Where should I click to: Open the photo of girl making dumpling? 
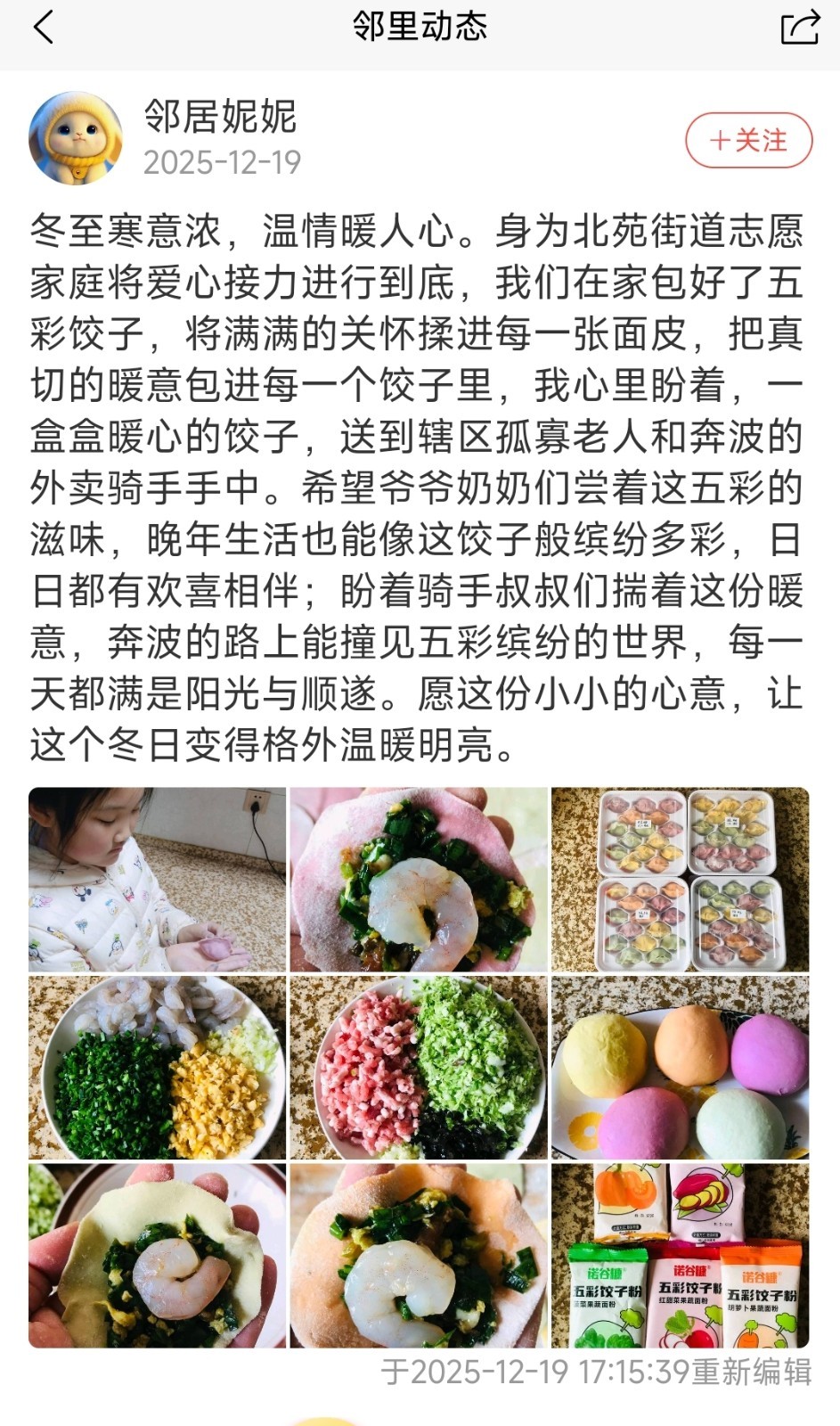pos(158,880)
